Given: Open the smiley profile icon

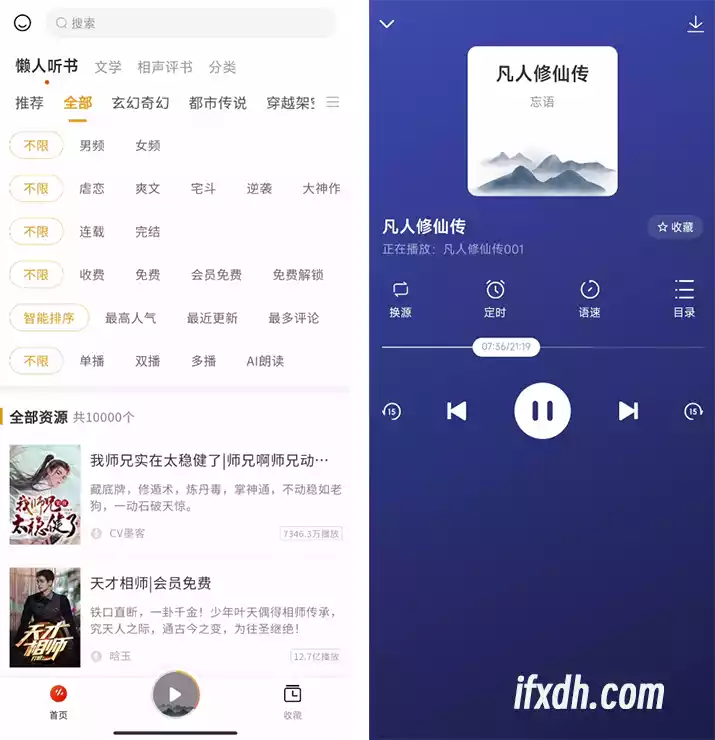Looking at the screenshot, I should 23,23.
